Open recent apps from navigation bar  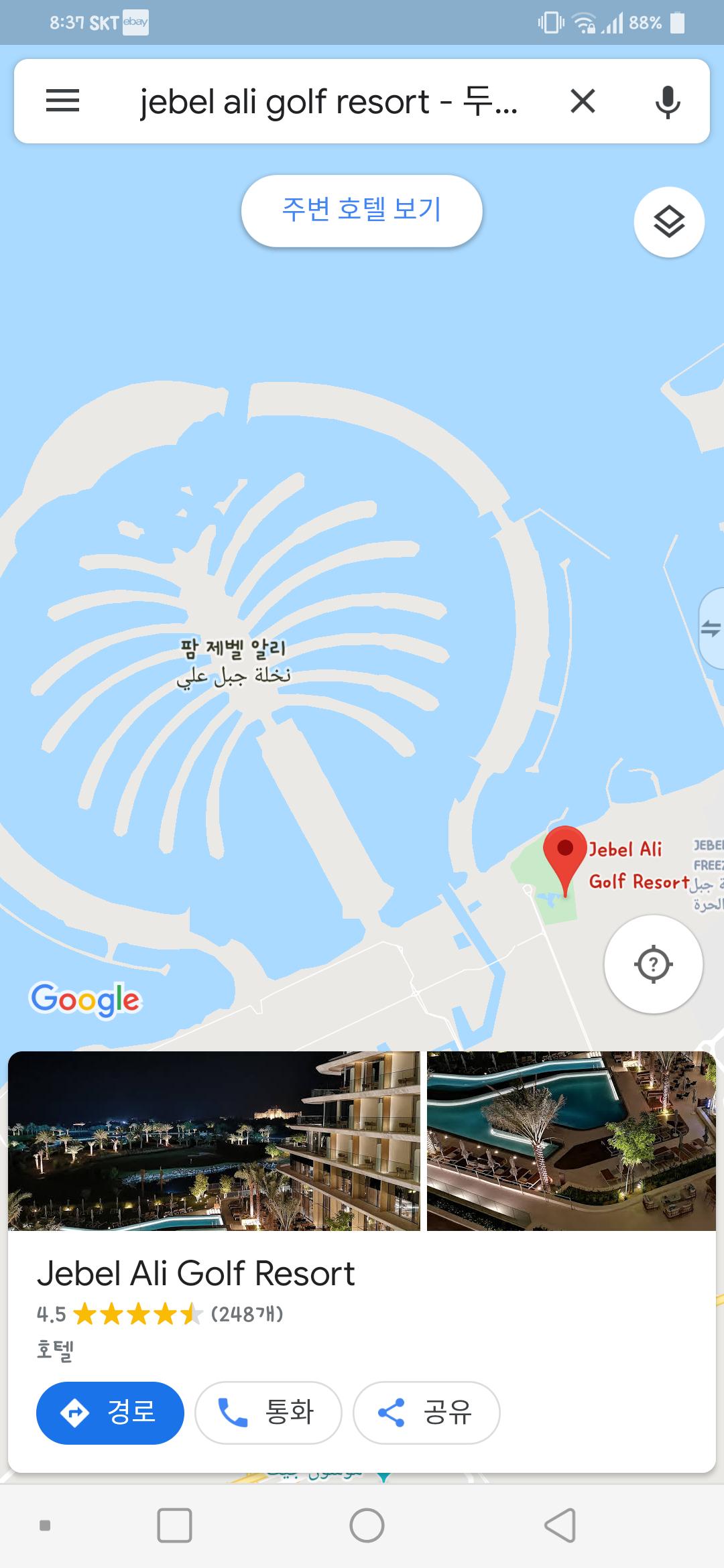174,1526
